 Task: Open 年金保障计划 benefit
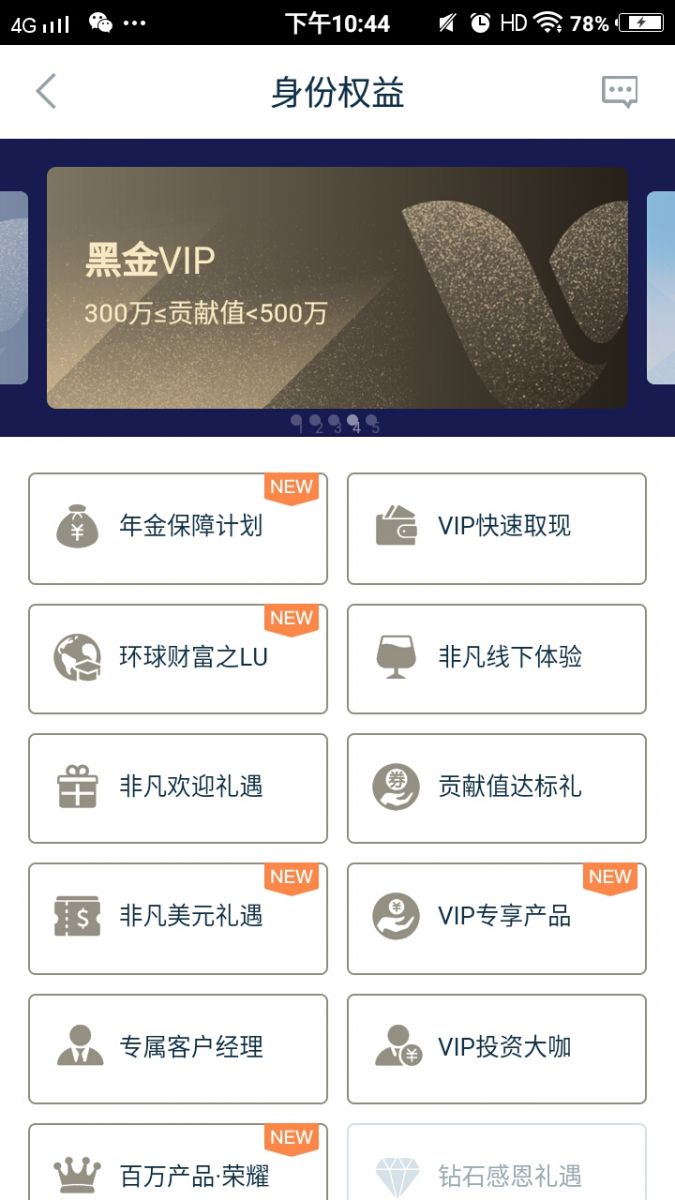click(178, 528)
